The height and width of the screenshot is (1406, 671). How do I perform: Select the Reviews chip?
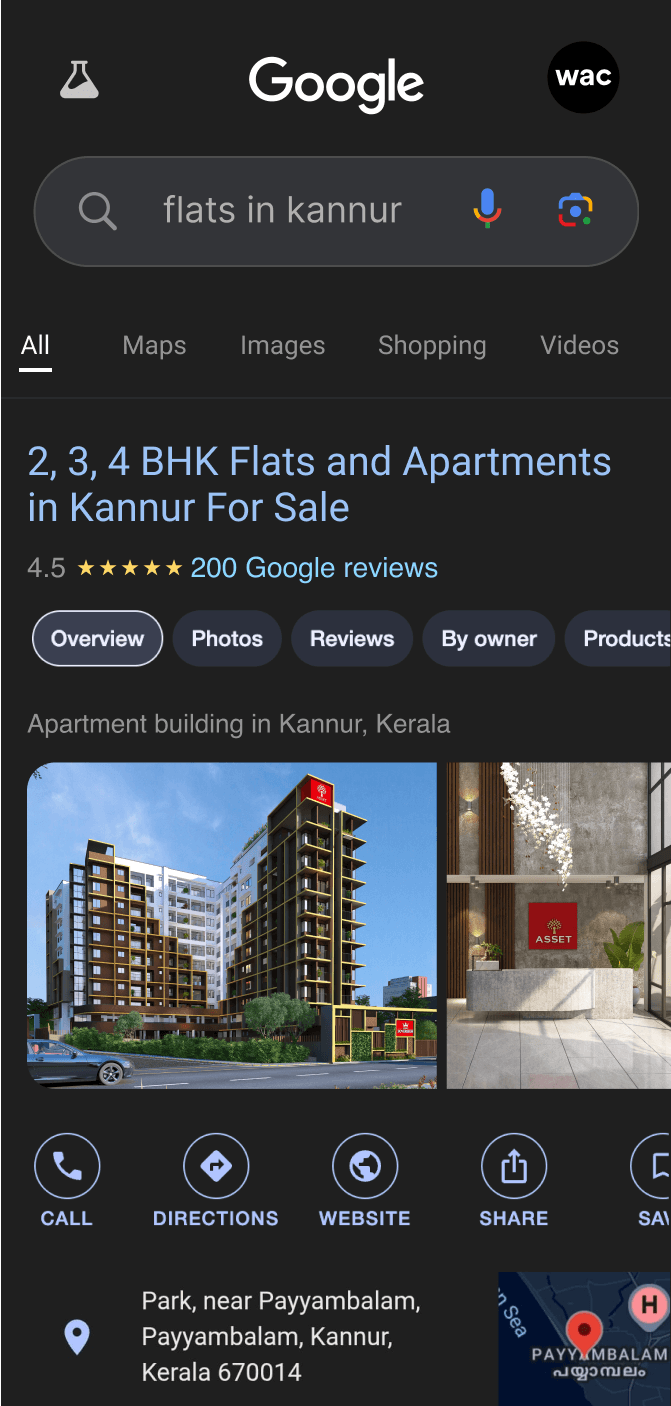coord(352,639)
